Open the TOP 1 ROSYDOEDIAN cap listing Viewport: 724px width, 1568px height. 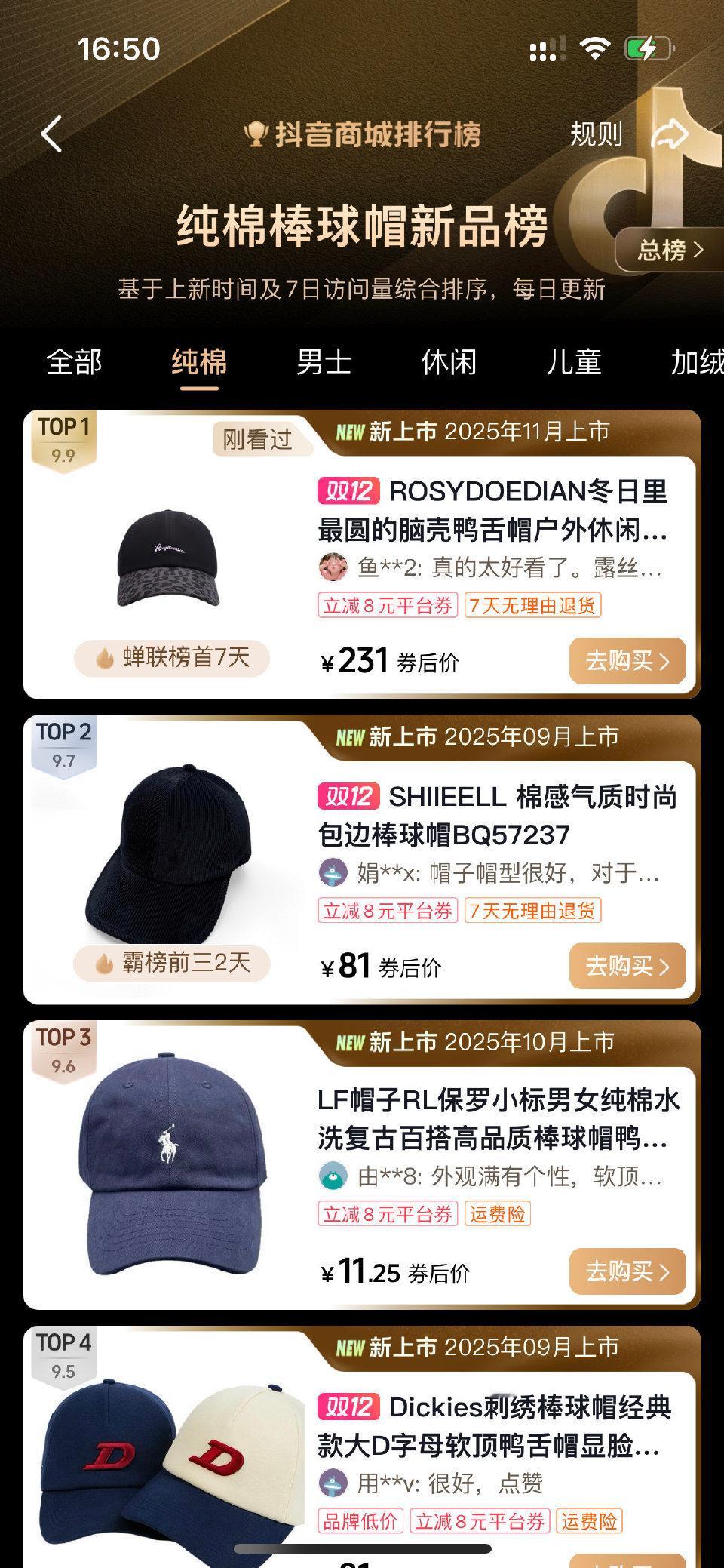click(492, 511)
